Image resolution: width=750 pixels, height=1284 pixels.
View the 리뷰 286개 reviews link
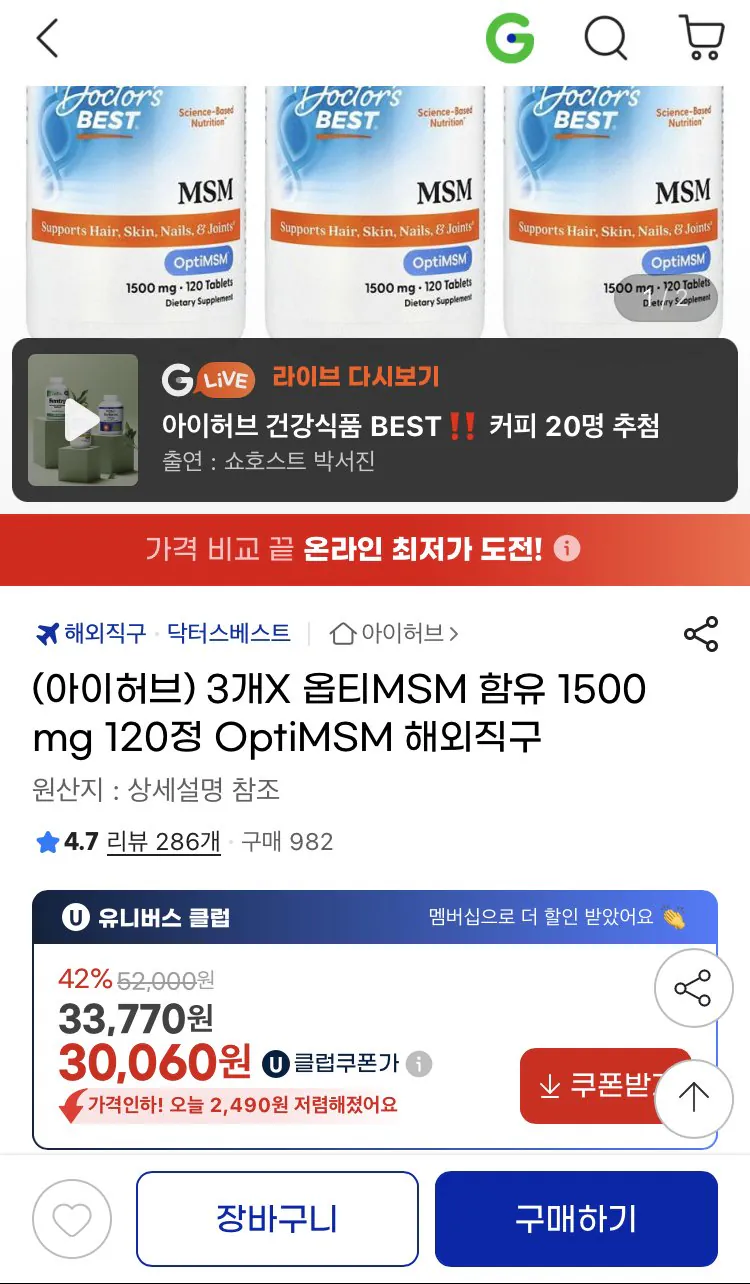point(164,842)
